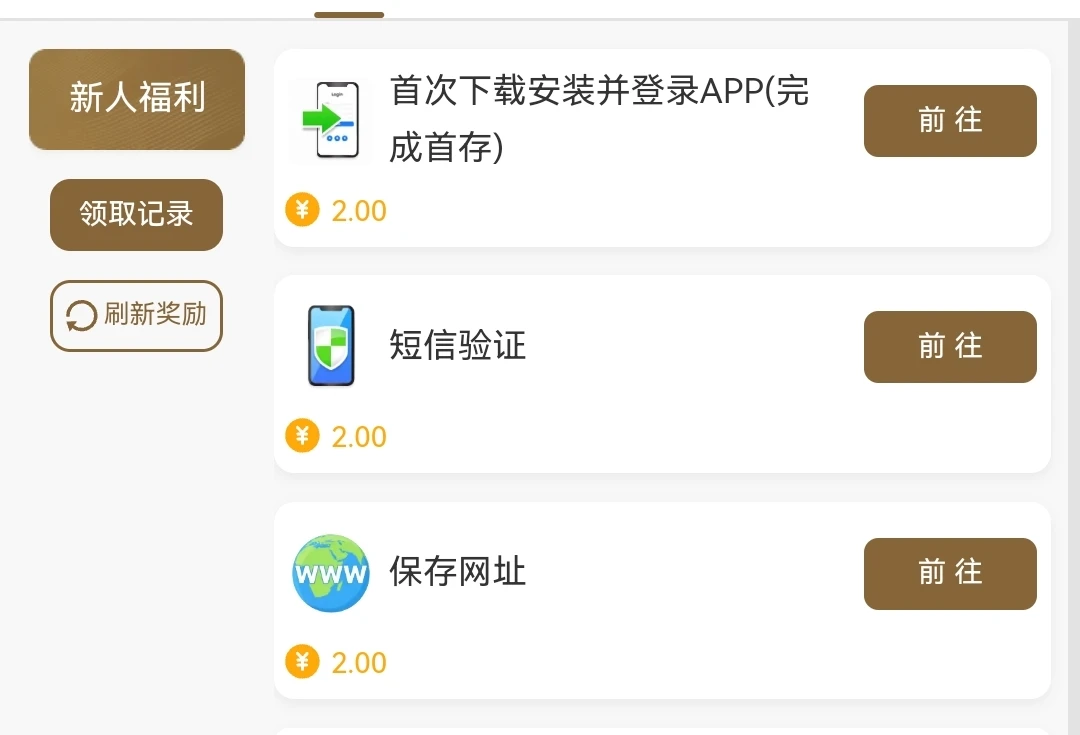Tap 前往 for 保存网址 task
This screenshot has width=1080, height=735.
(x=949, y=573)
